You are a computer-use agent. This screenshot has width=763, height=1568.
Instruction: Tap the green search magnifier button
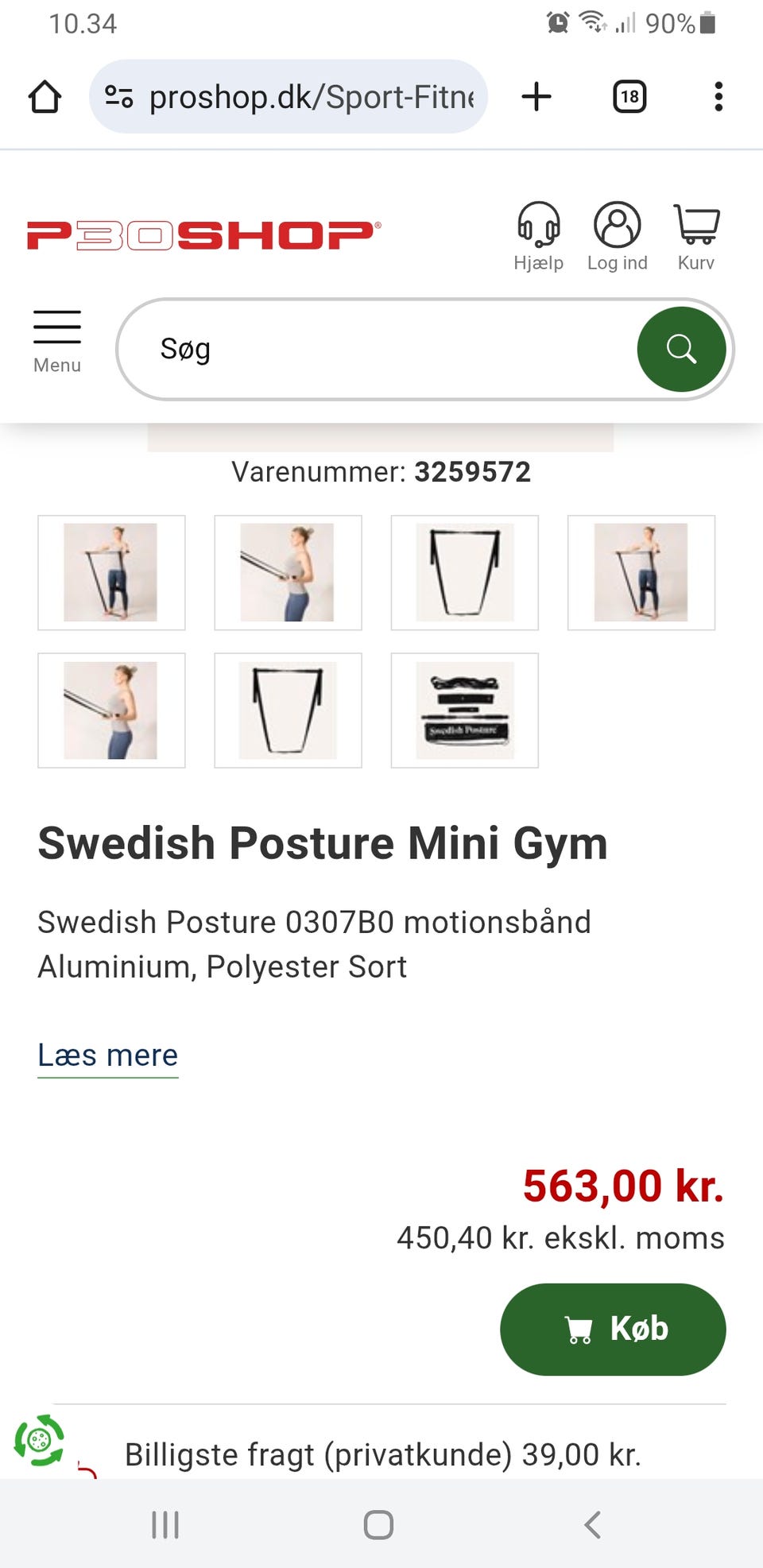[x=681, y=349]
